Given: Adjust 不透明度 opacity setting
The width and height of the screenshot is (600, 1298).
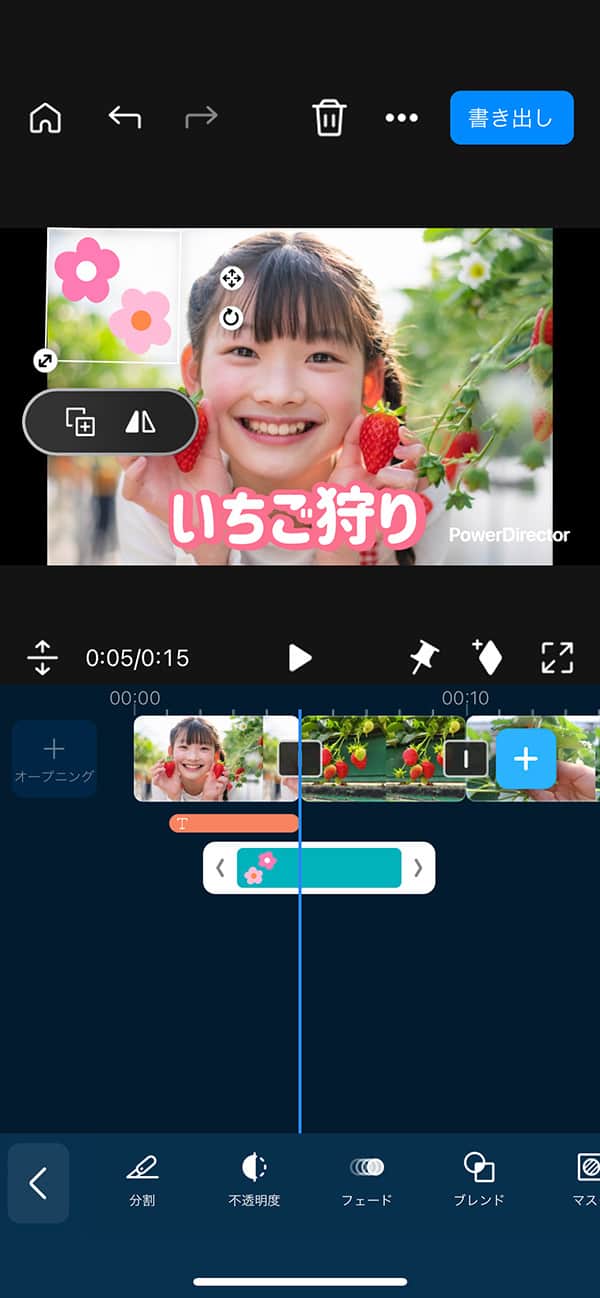Looking at the screenshot, I should (254, 1180).
